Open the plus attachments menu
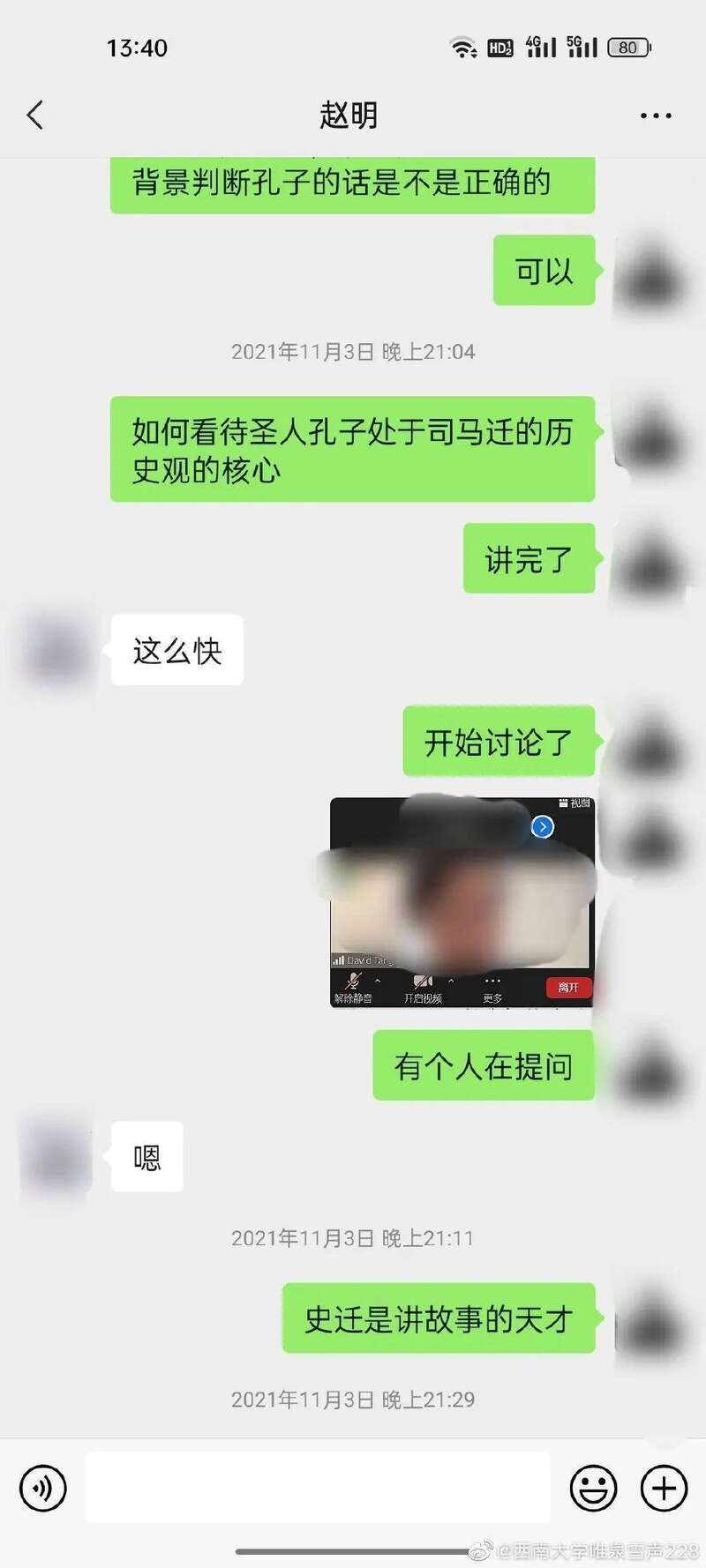Image resolution: width=706 pixels, height=1568 pixels. point(664,1489)
